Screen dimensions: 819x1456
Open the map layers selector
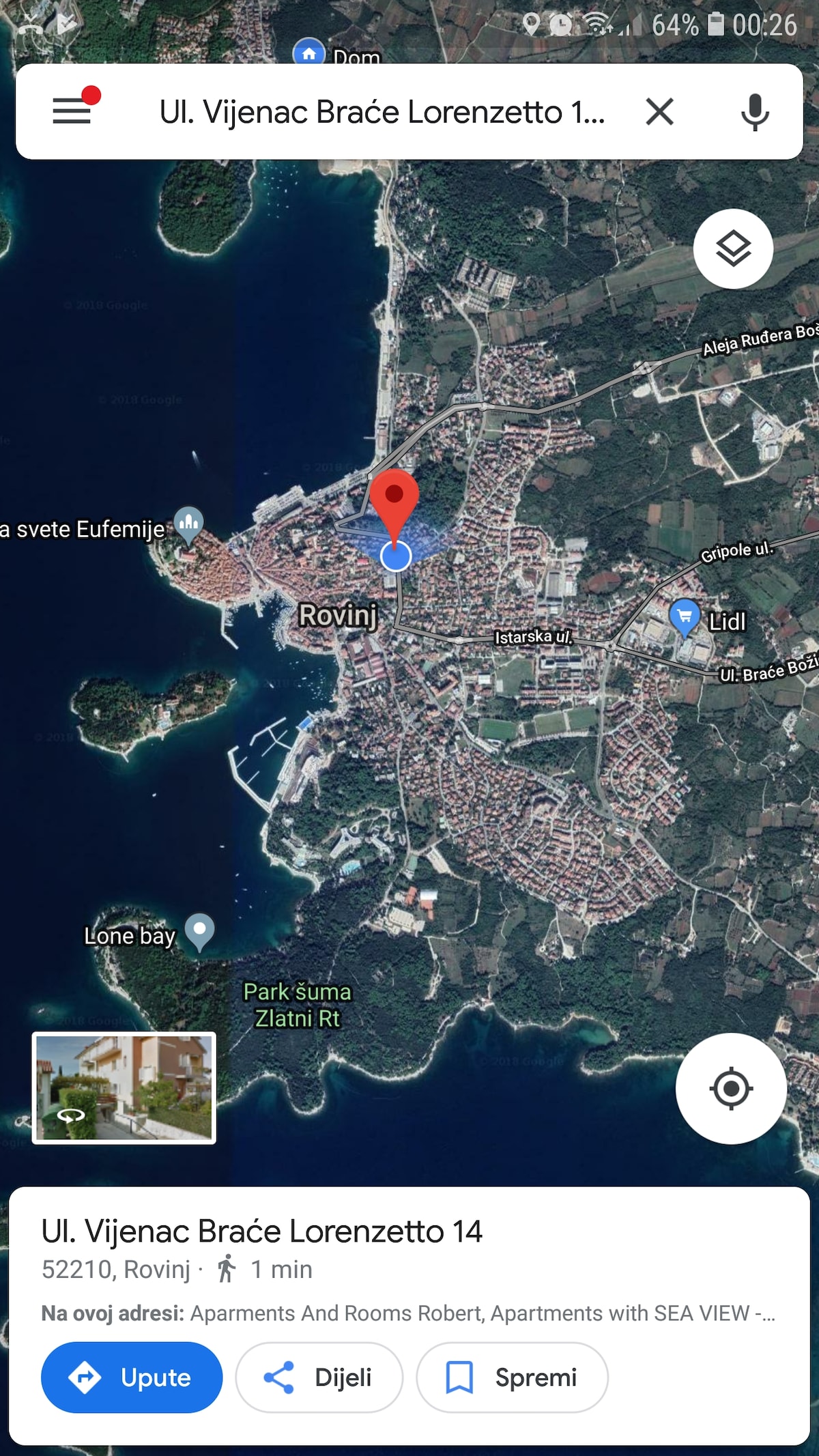(733, 248)
